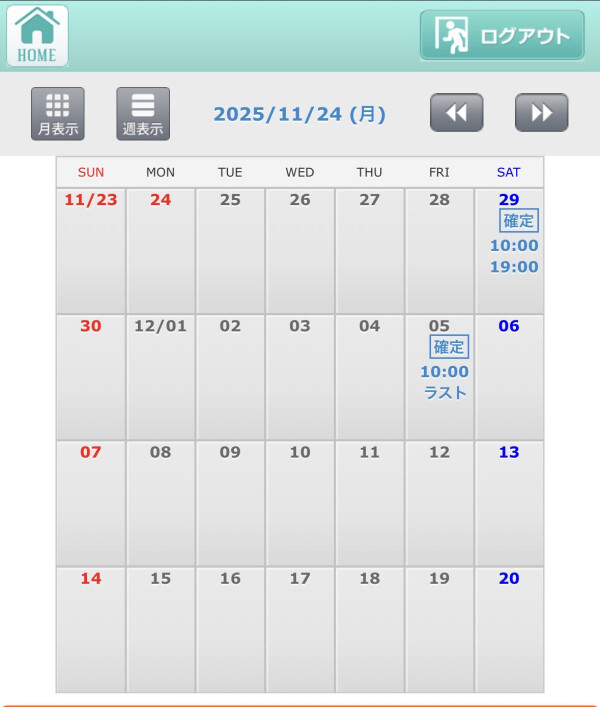This screenshot has height=707, width=600.
Task: Open the confirmed shift on 05
Action: click(x=449, y=347)
